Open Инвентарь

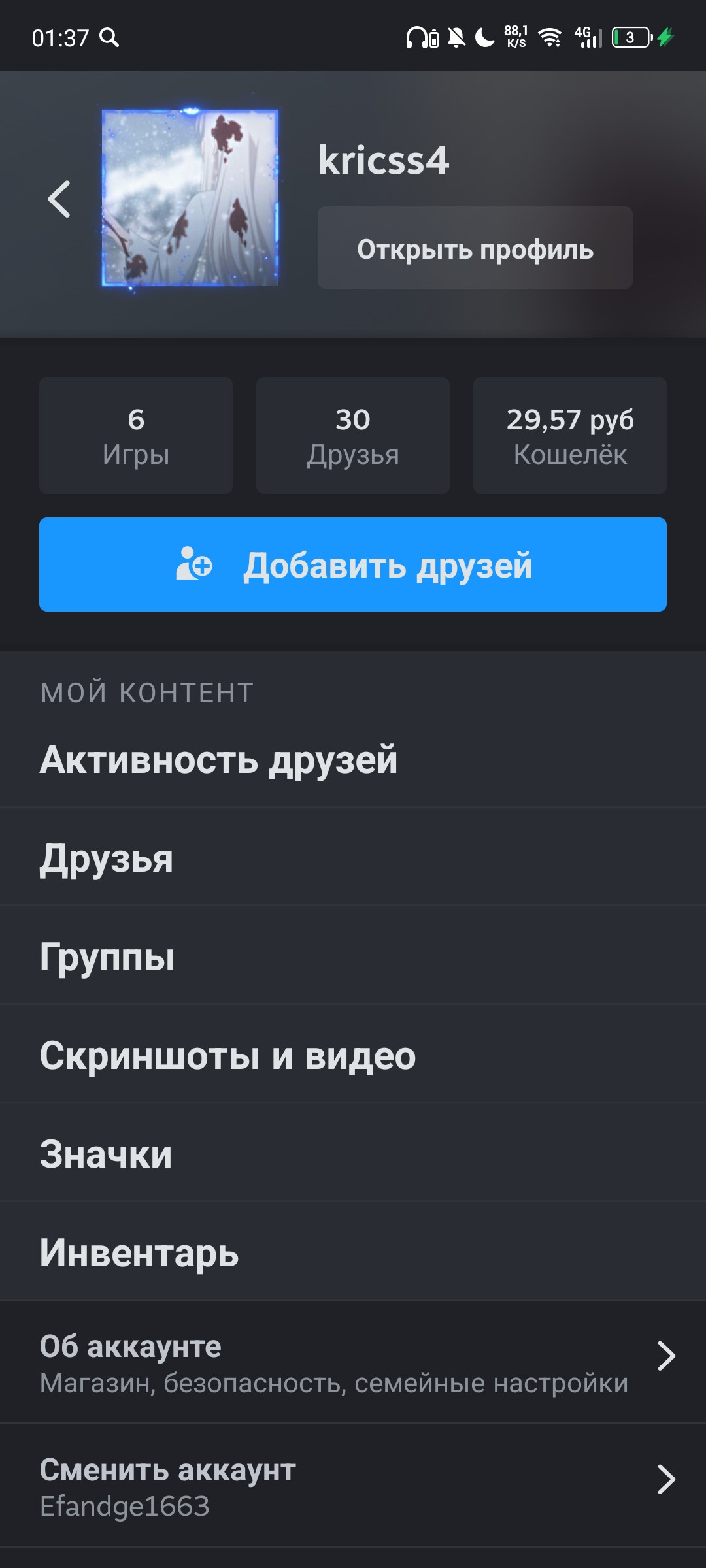coord(353,1252)
